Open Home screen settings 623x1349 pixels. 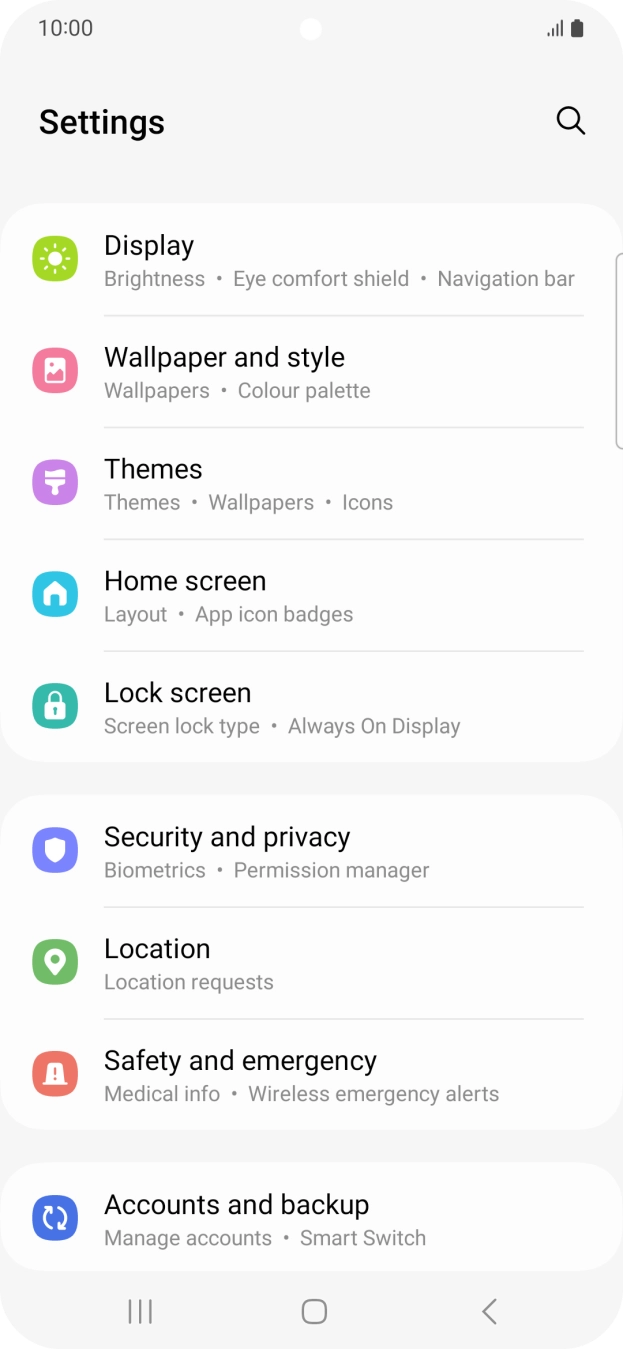(310, 596)
